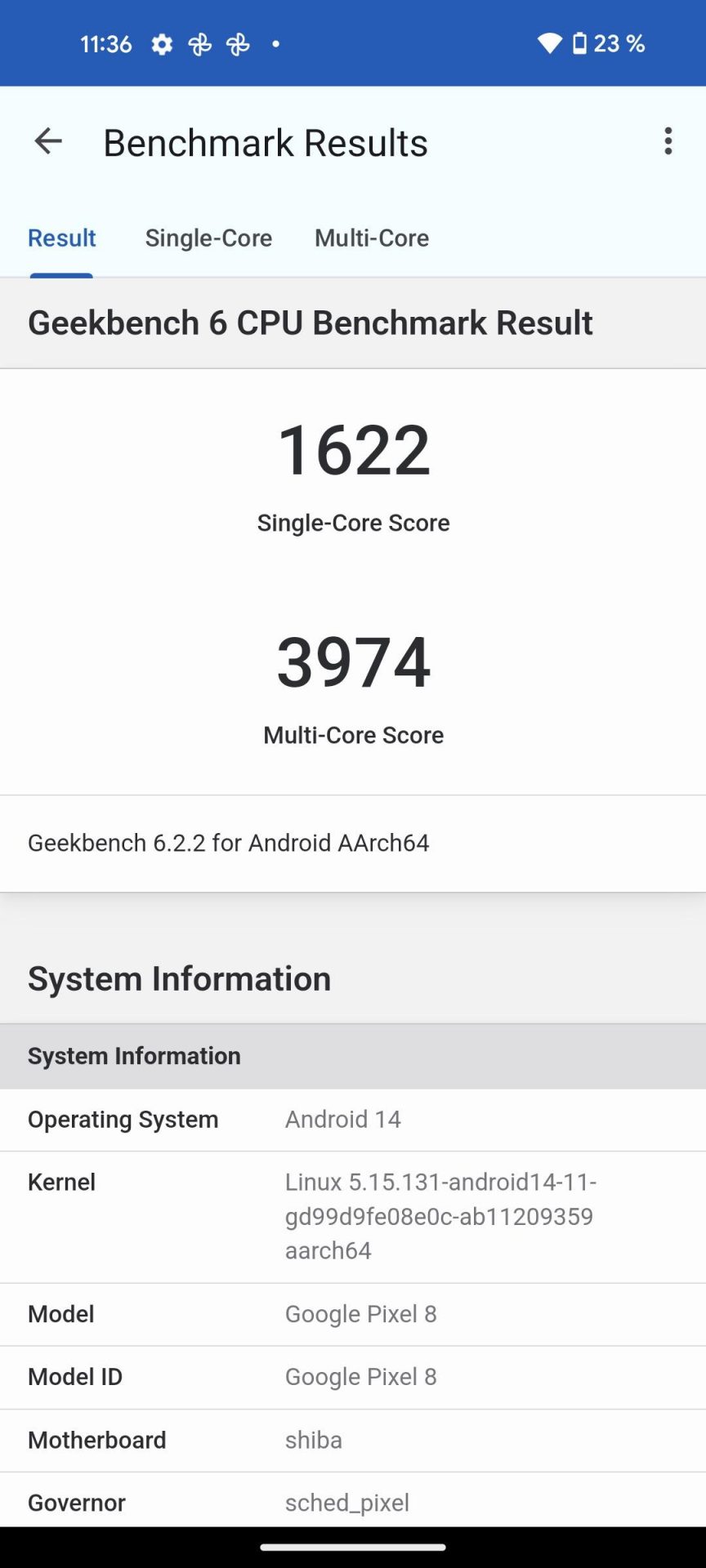Select the Result tab
Viewport: 706px width, 1568px height.
(62, 238)
